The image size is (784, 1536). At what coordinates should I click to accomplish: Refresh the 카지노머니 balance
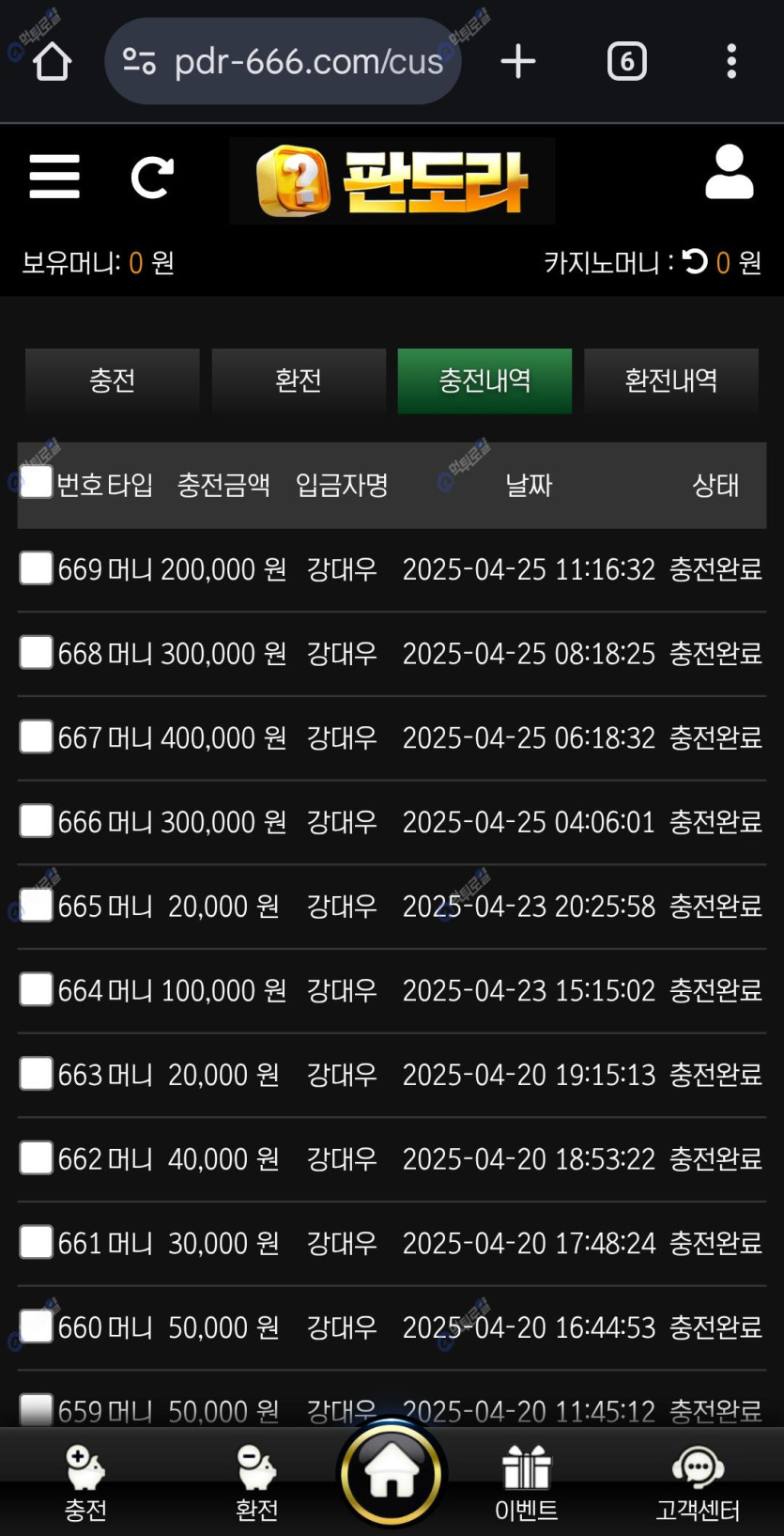695,261
